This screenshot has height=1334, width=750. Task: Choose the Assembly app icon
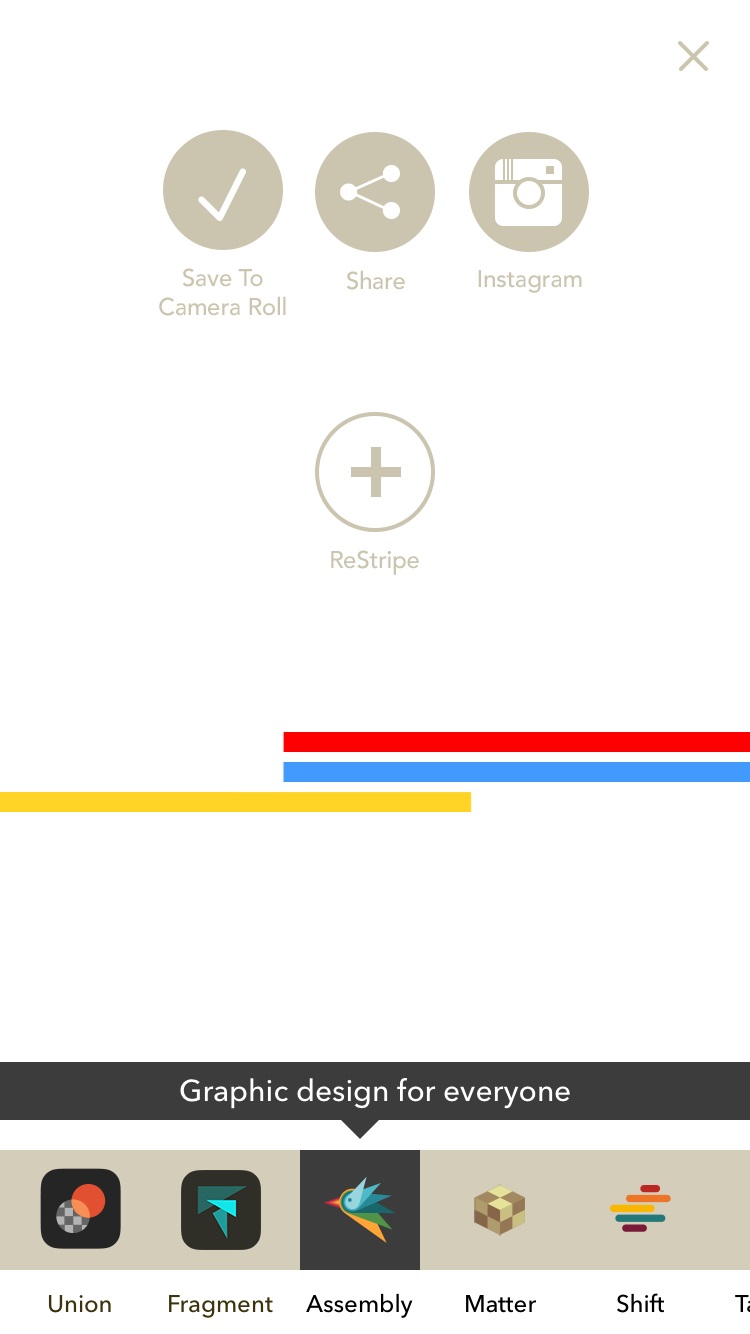[360, 1210]
